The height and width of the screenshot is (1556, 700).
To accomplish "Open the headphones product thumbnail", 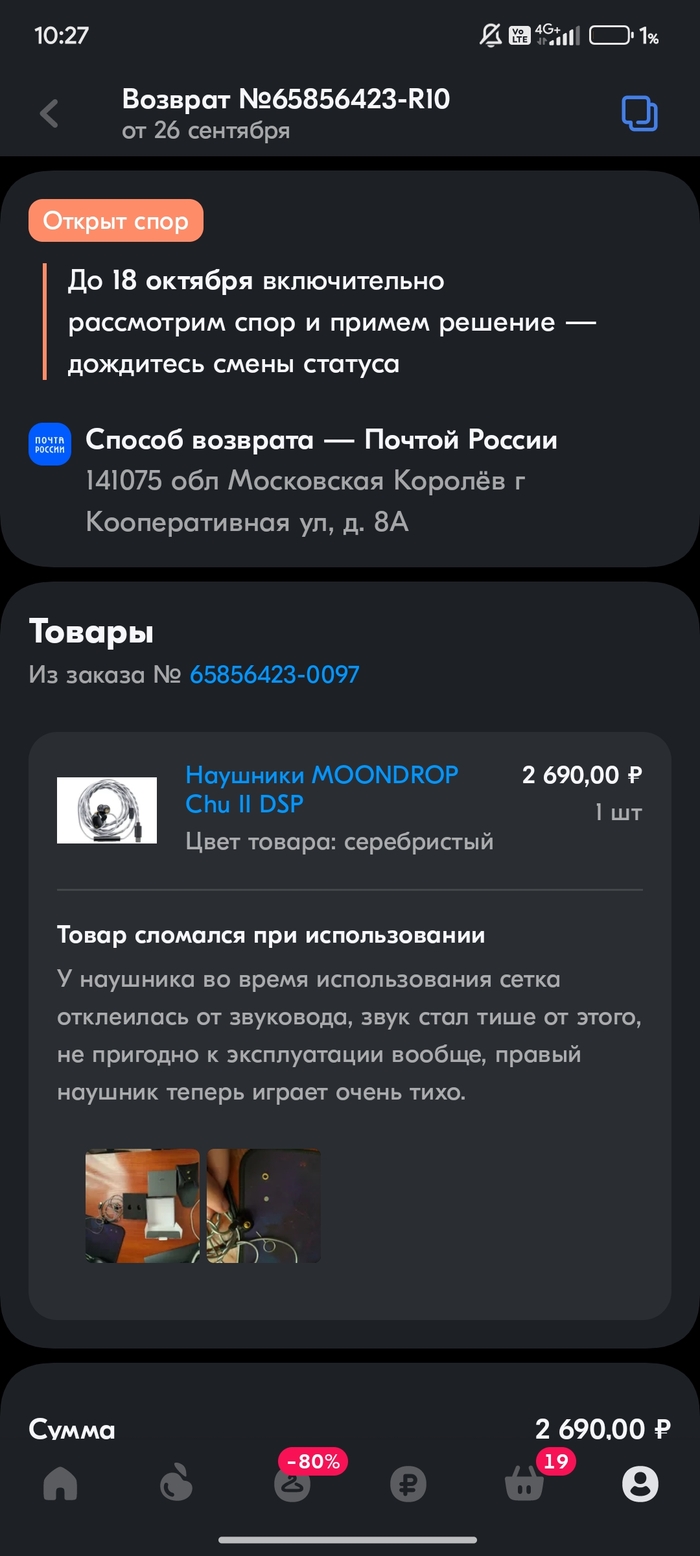I will click(x=107, y=810).
